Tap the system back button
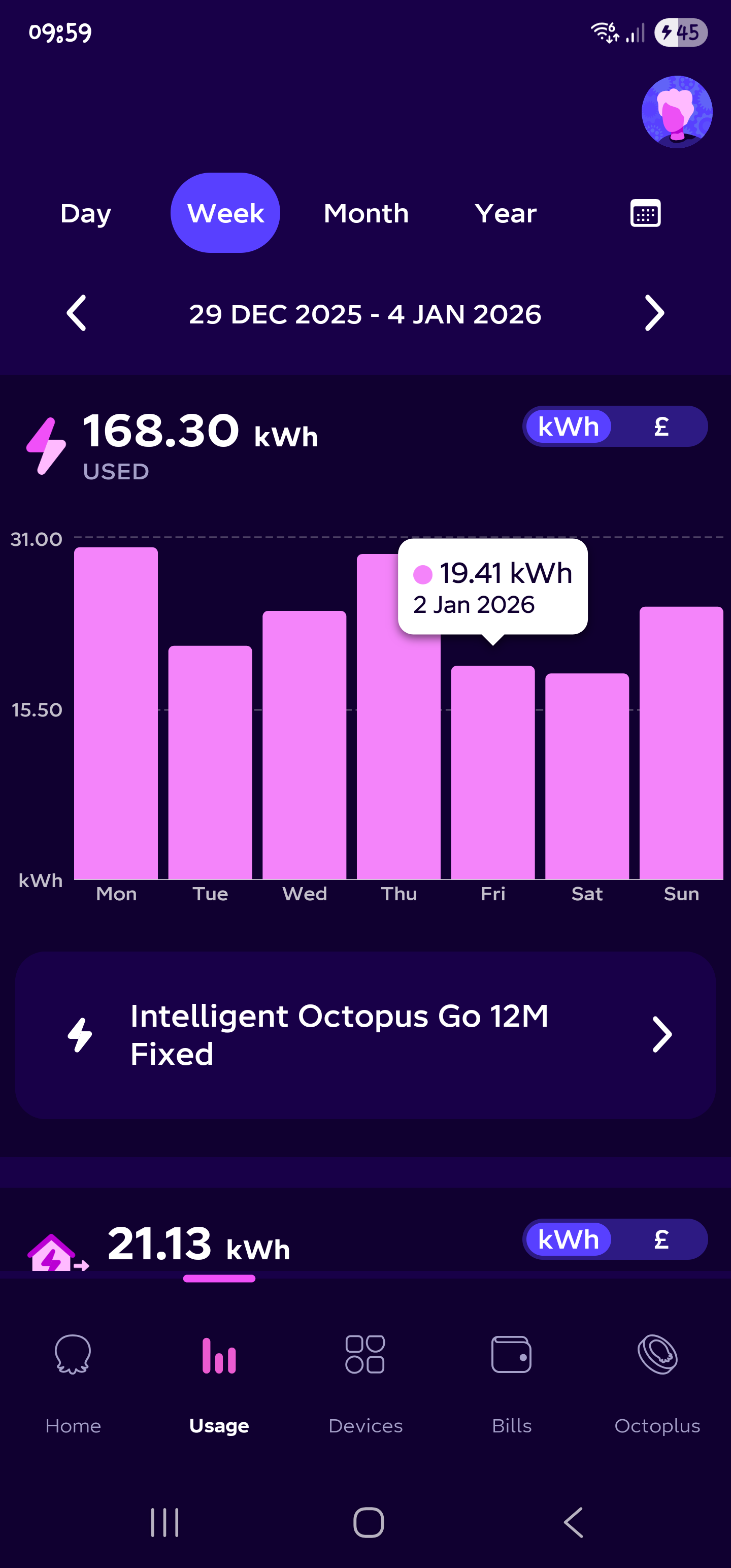The image size is (731, 1568). 573,1523
